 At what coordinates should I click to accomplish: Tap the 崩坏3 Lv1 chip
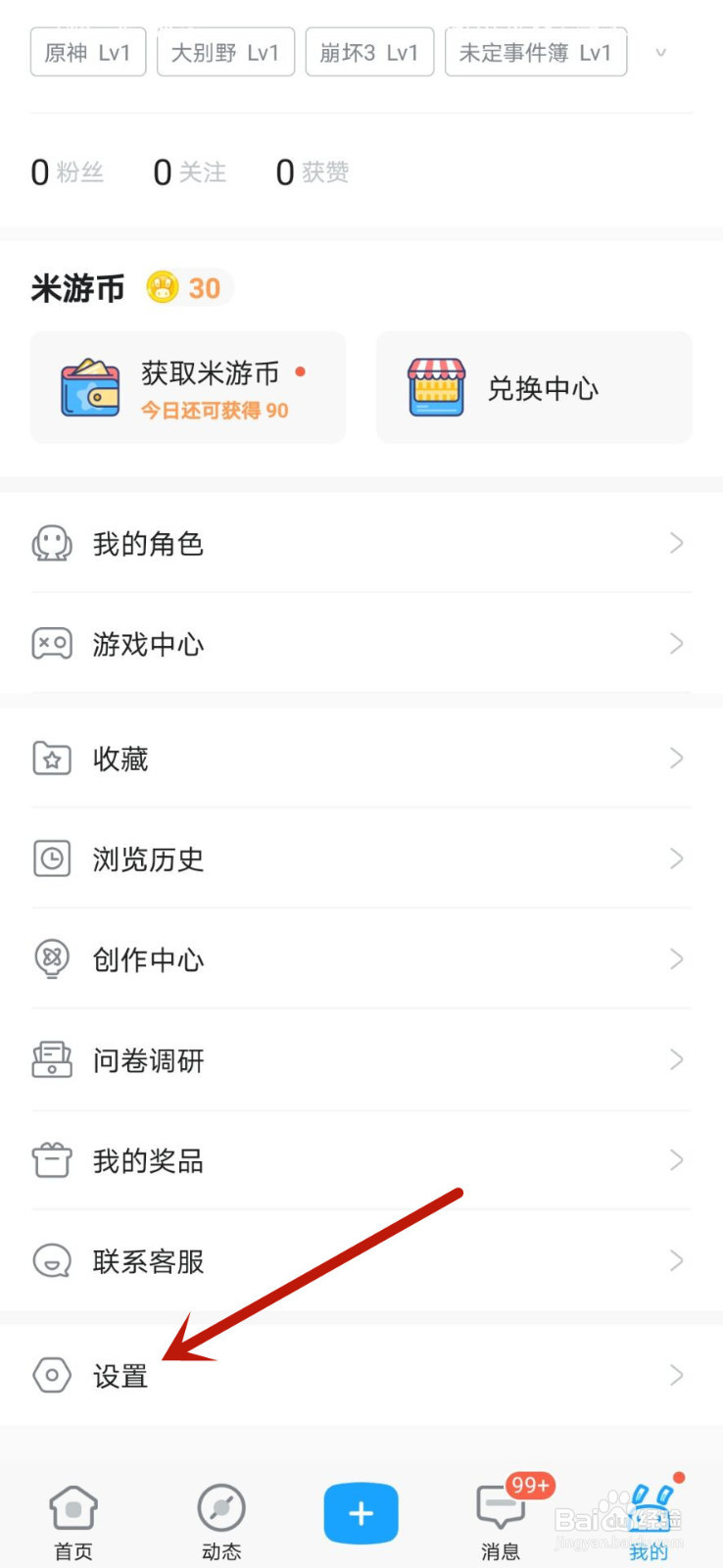tap(369, 52)
